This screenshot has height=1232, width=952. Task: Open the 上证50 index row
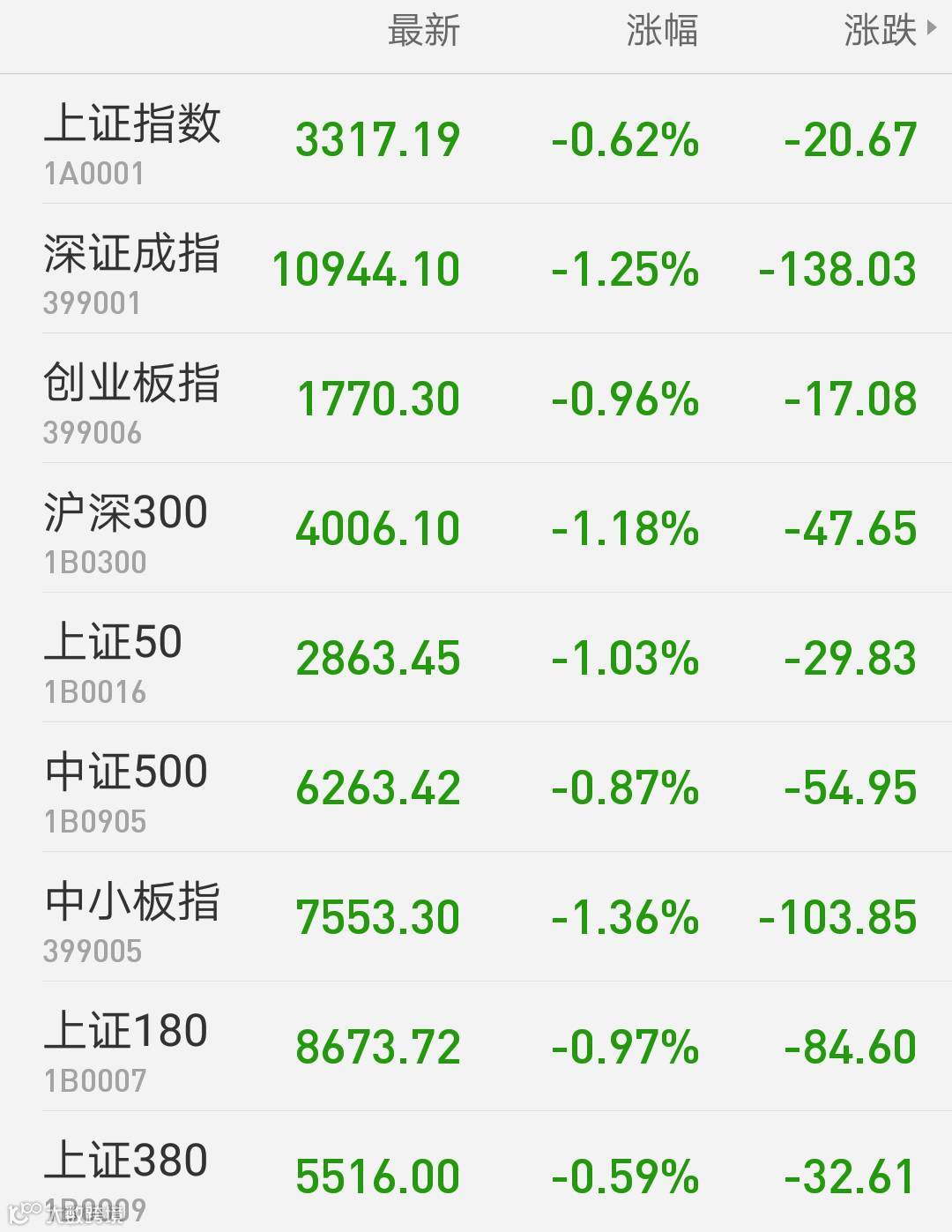[476, 658]
